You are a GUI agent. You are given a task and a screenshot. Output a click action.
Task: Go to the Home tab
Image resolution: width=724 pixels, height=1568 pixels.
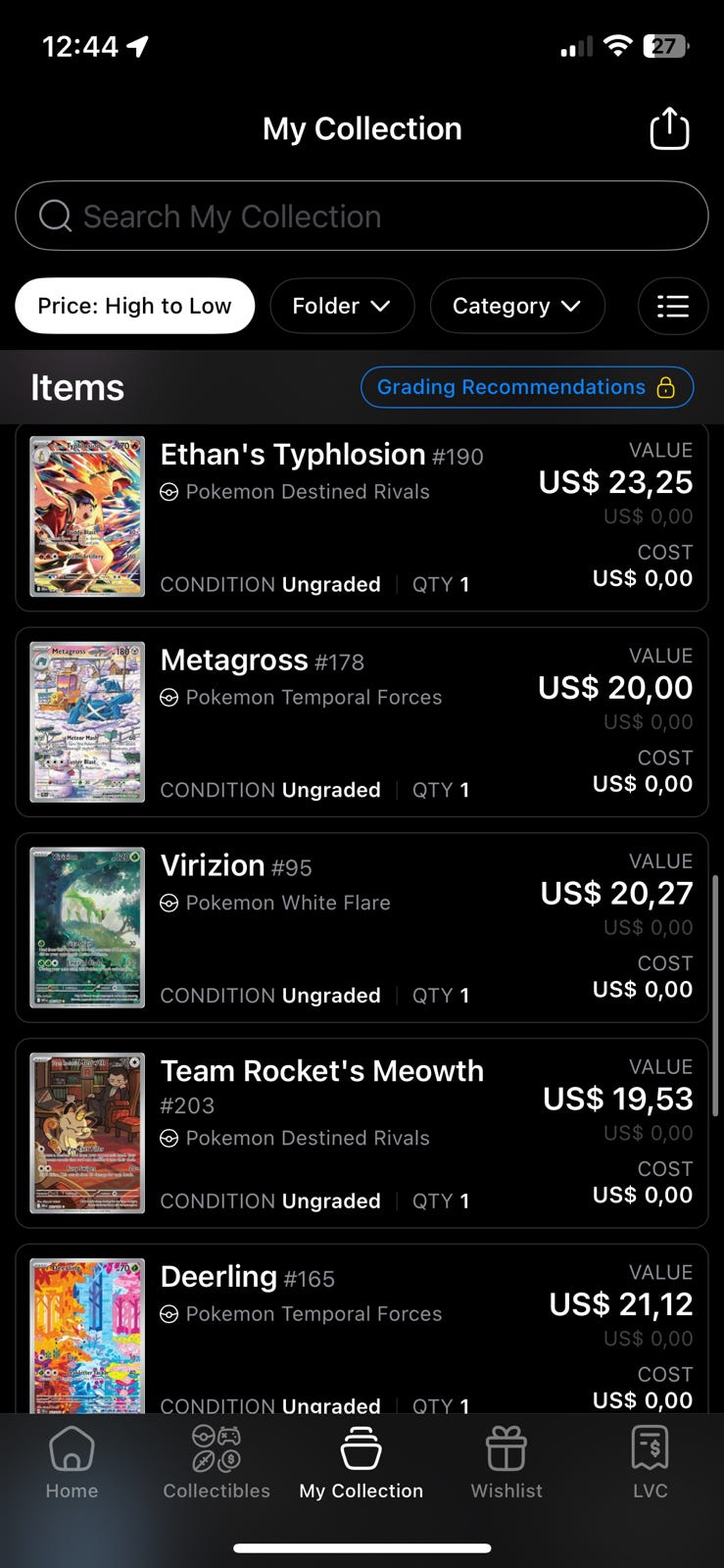coord(72,1462)
